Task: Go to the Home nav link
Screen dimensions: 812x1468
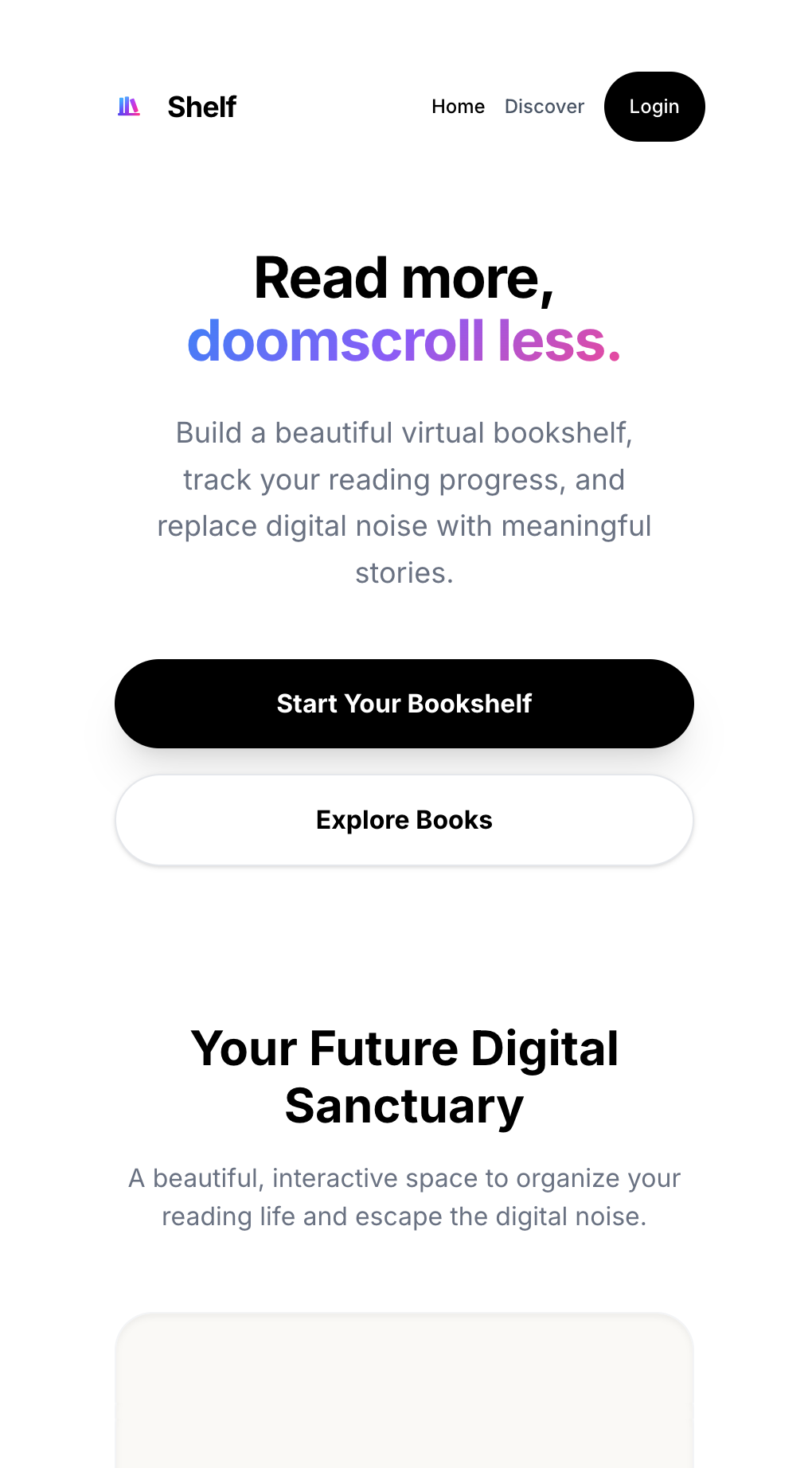Action: point(458,107)
